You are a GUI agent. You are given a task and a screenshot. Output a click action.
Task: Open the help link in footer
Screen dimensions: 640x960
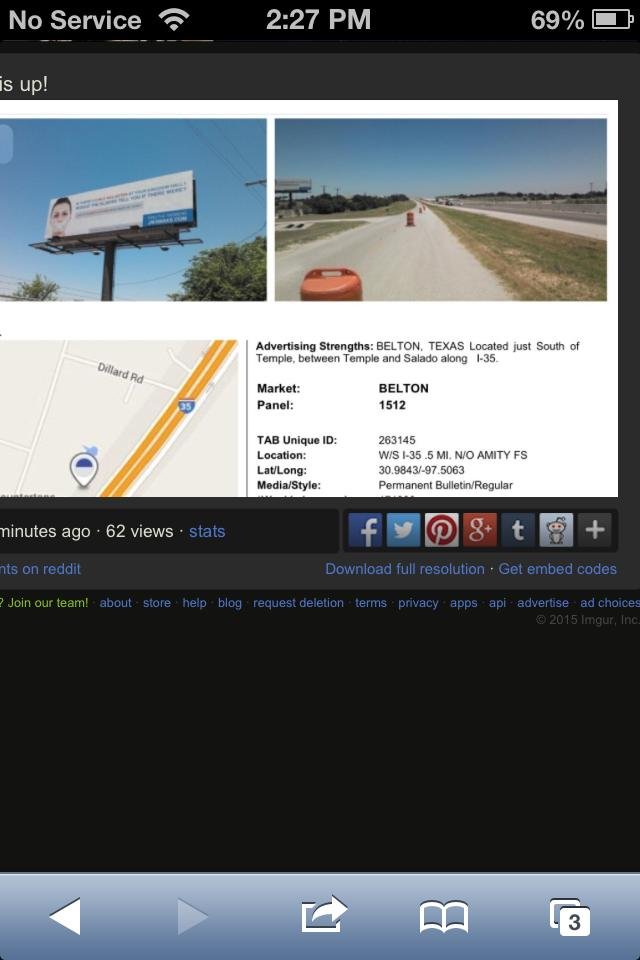click(x=194, y=603)
